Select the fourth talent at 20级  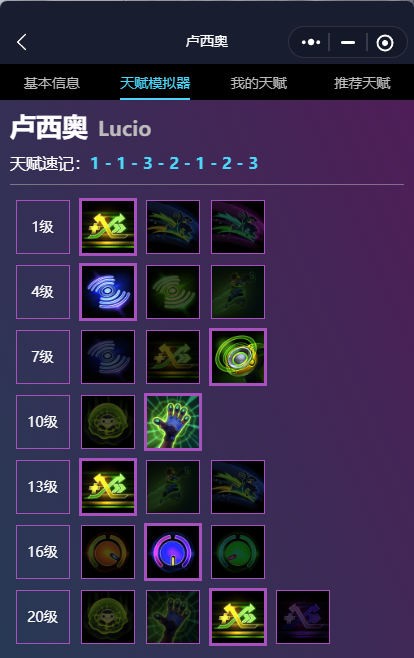tap(303, 617)
